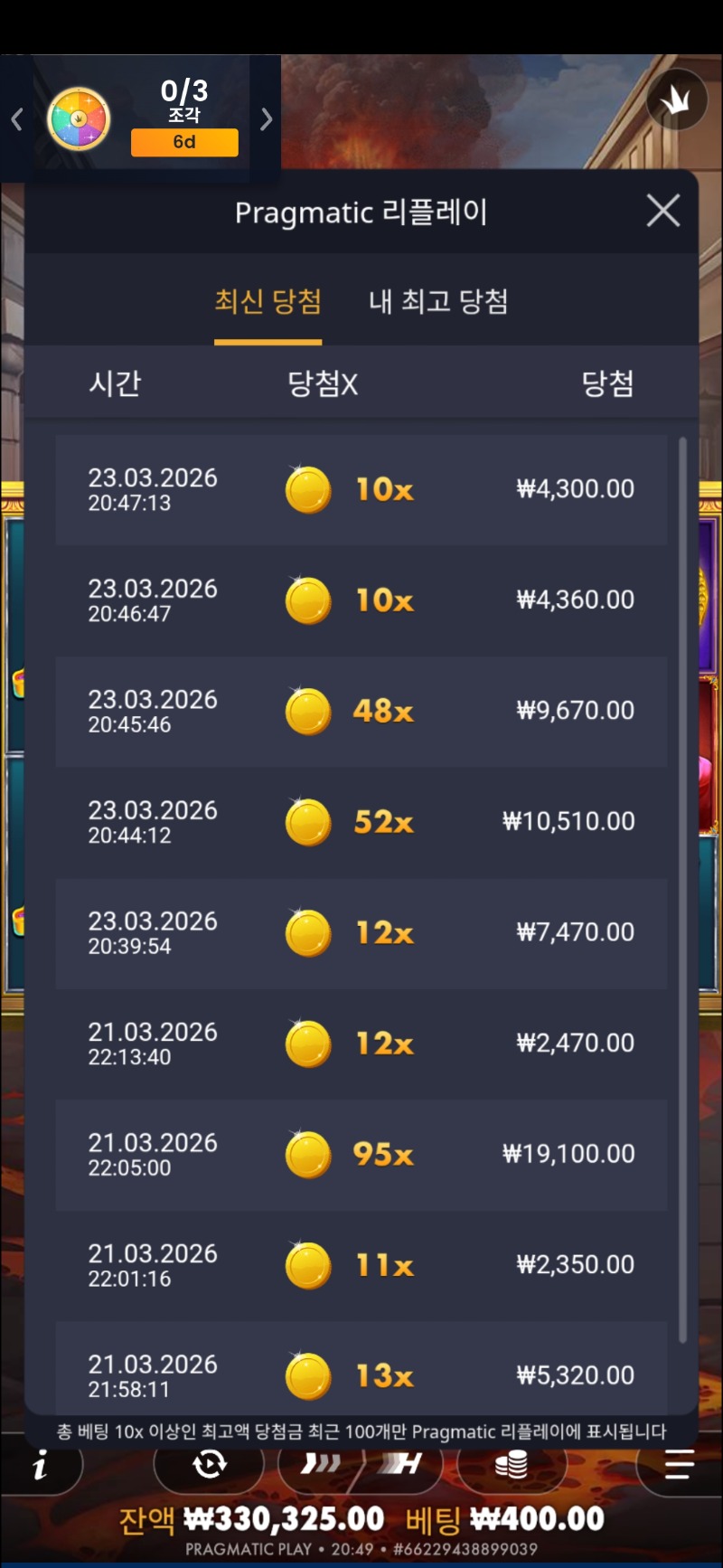The image size is (723, 1568).
Task: Open the 0/3 조각 prize wheel
Action: [x=80, y=118]
